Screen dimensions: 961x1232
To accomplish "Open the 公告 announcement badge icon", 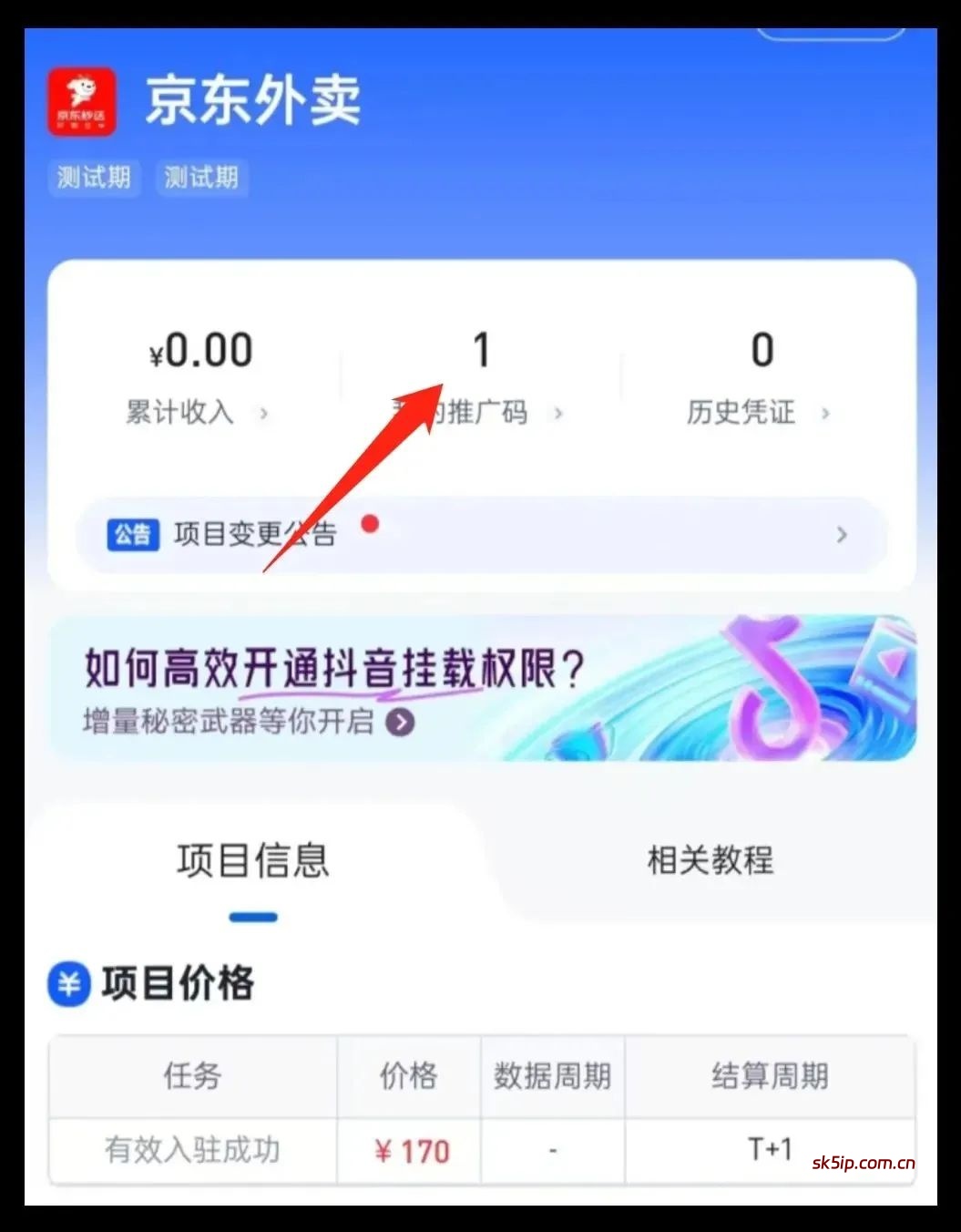I will click(133, 535).
